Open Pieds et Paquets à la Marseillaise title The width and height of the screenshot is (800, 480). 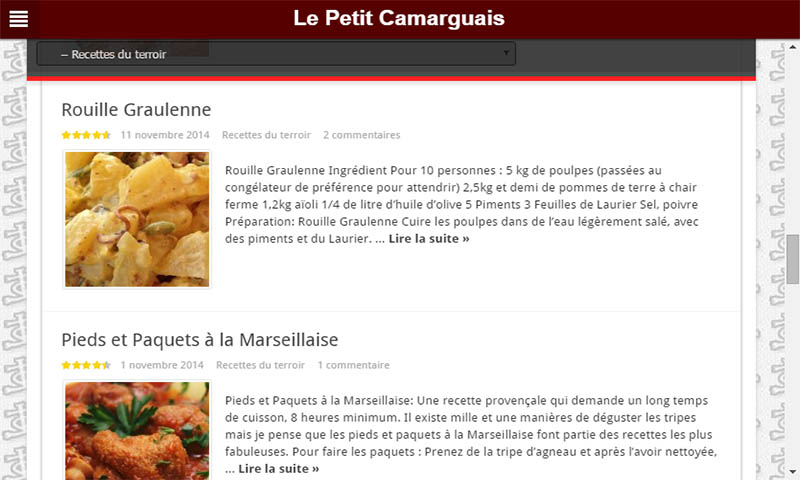click(200, 339)
